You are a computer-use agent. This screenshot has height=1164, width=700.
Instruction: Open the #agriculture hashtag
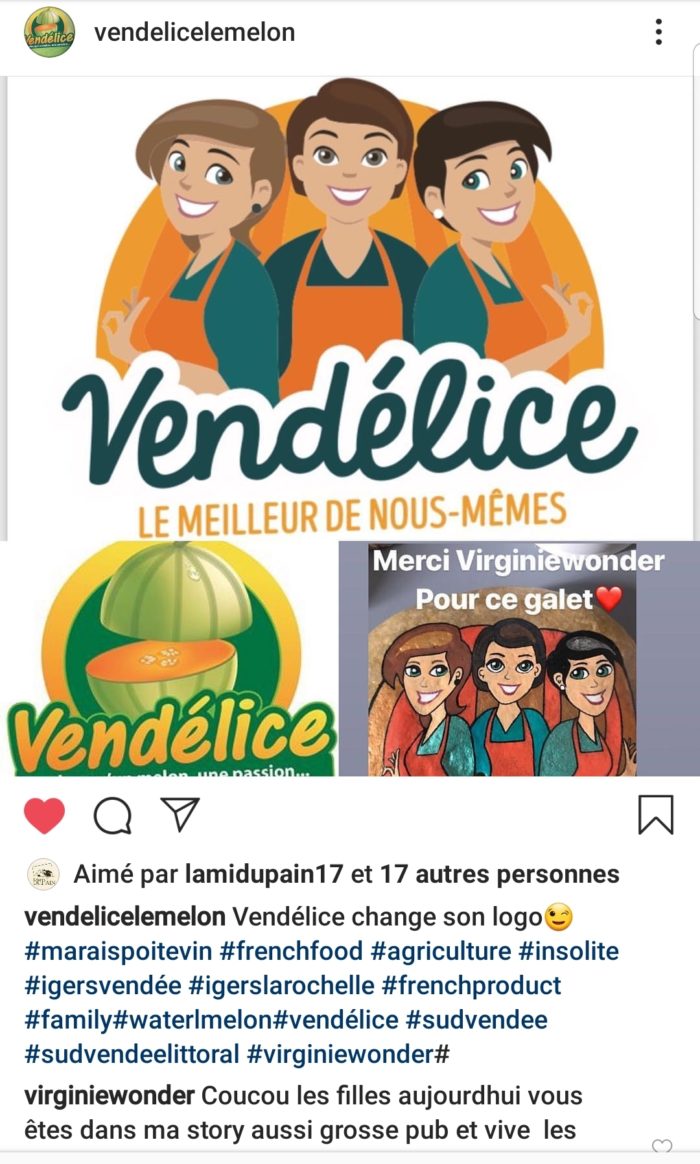[445, 951]
